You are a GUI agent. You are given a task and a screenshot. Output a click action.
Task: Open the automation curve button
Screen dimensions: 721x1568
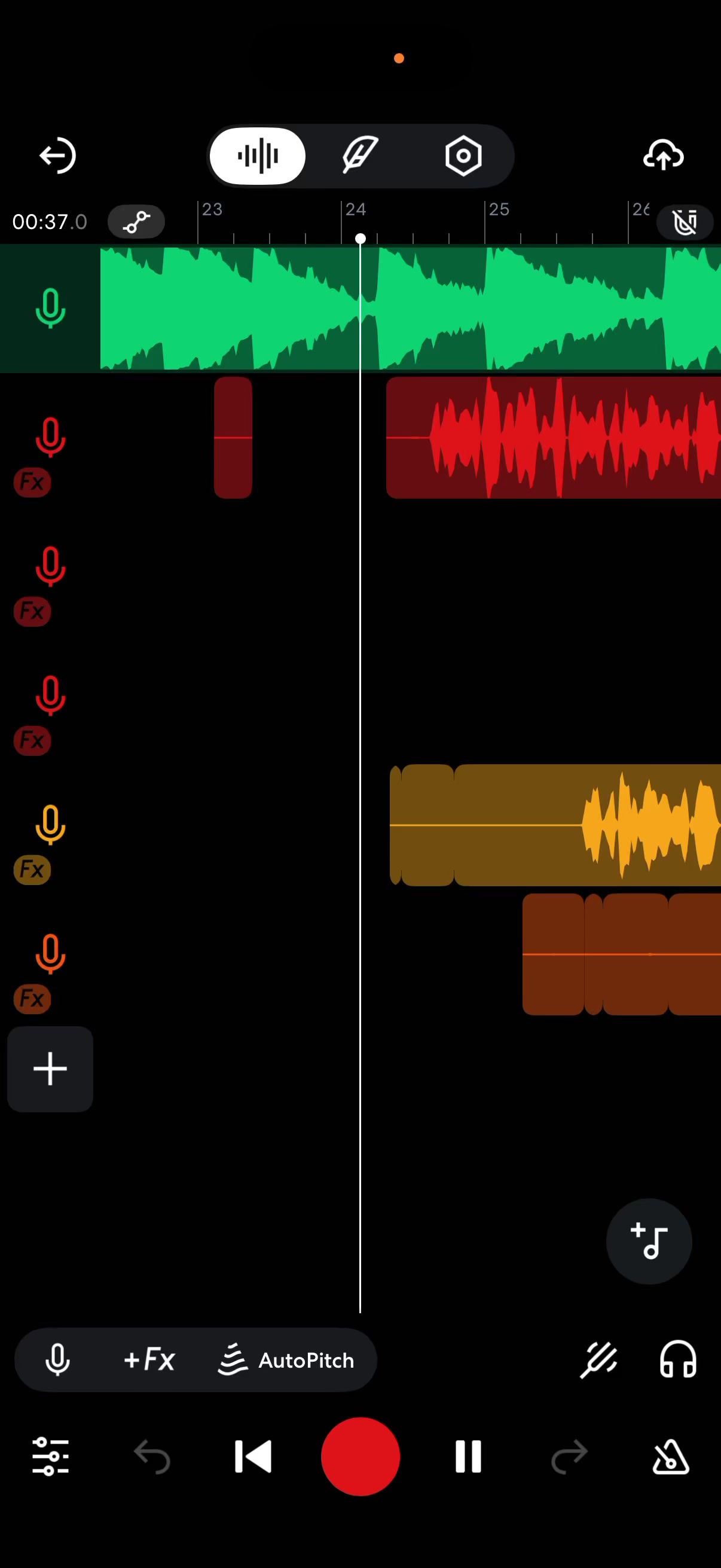point(136,221)
